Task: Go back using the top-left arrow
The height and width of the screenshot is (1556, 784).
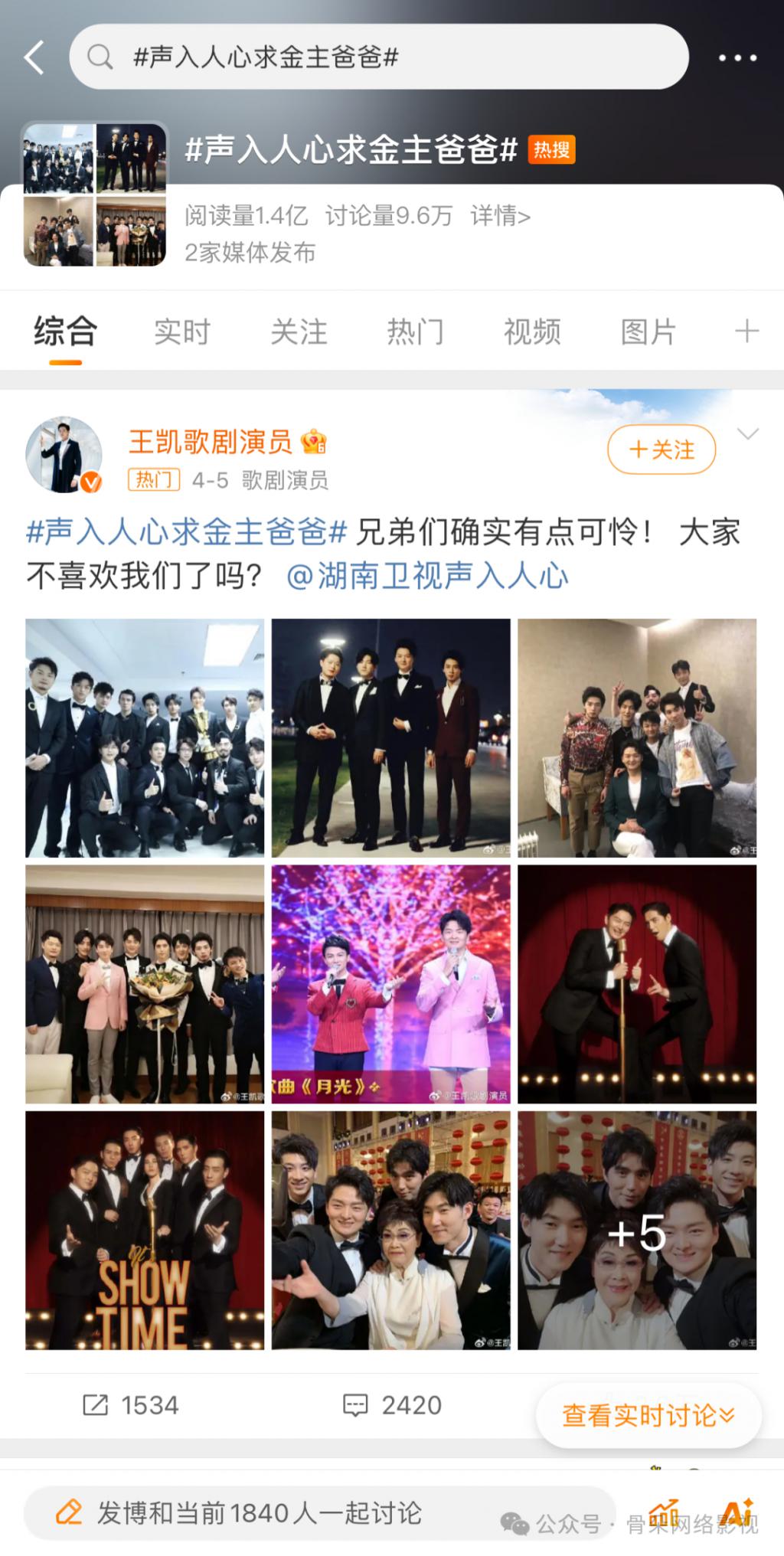Action: click(34, 57)
